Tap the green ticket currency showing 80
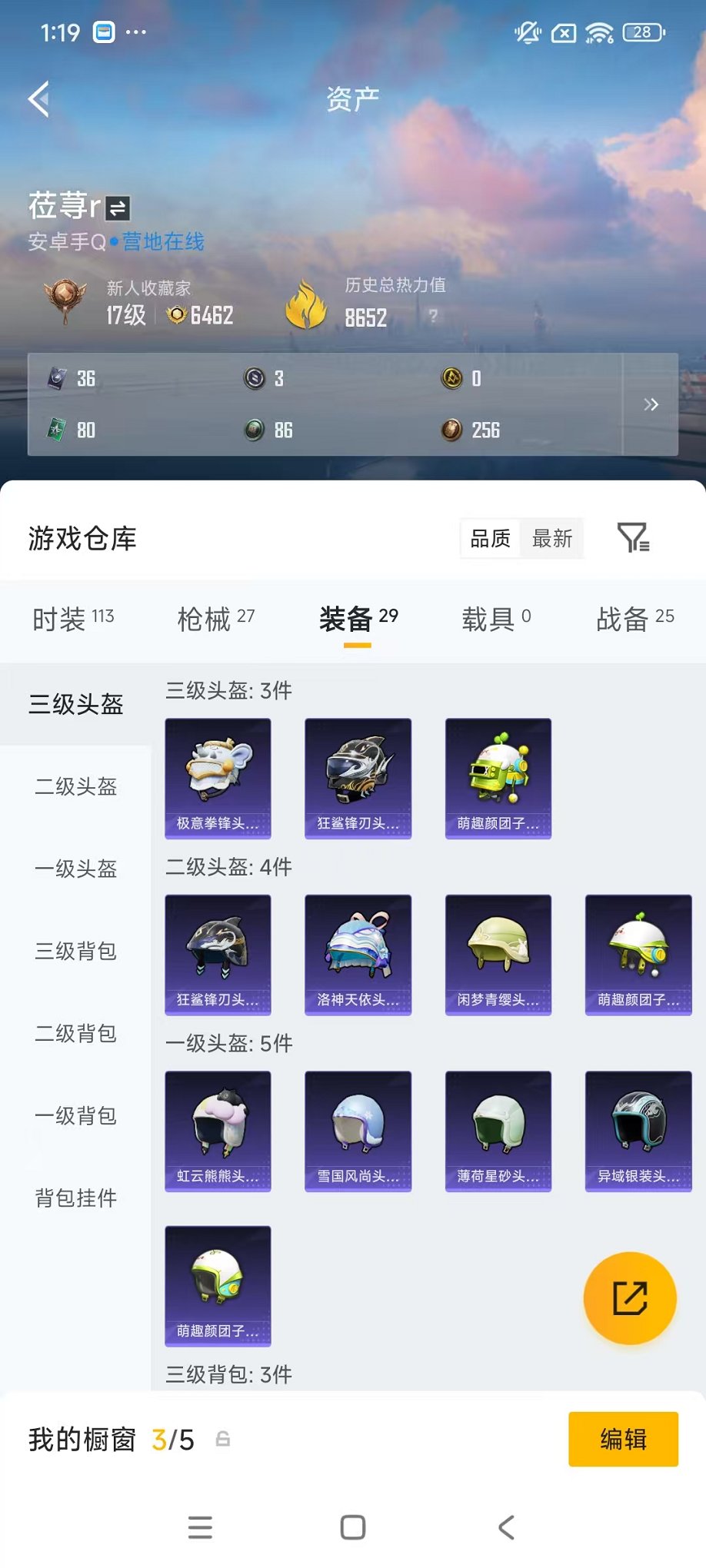Screen dimensions: 706x1568 click(x=58, y=430)
